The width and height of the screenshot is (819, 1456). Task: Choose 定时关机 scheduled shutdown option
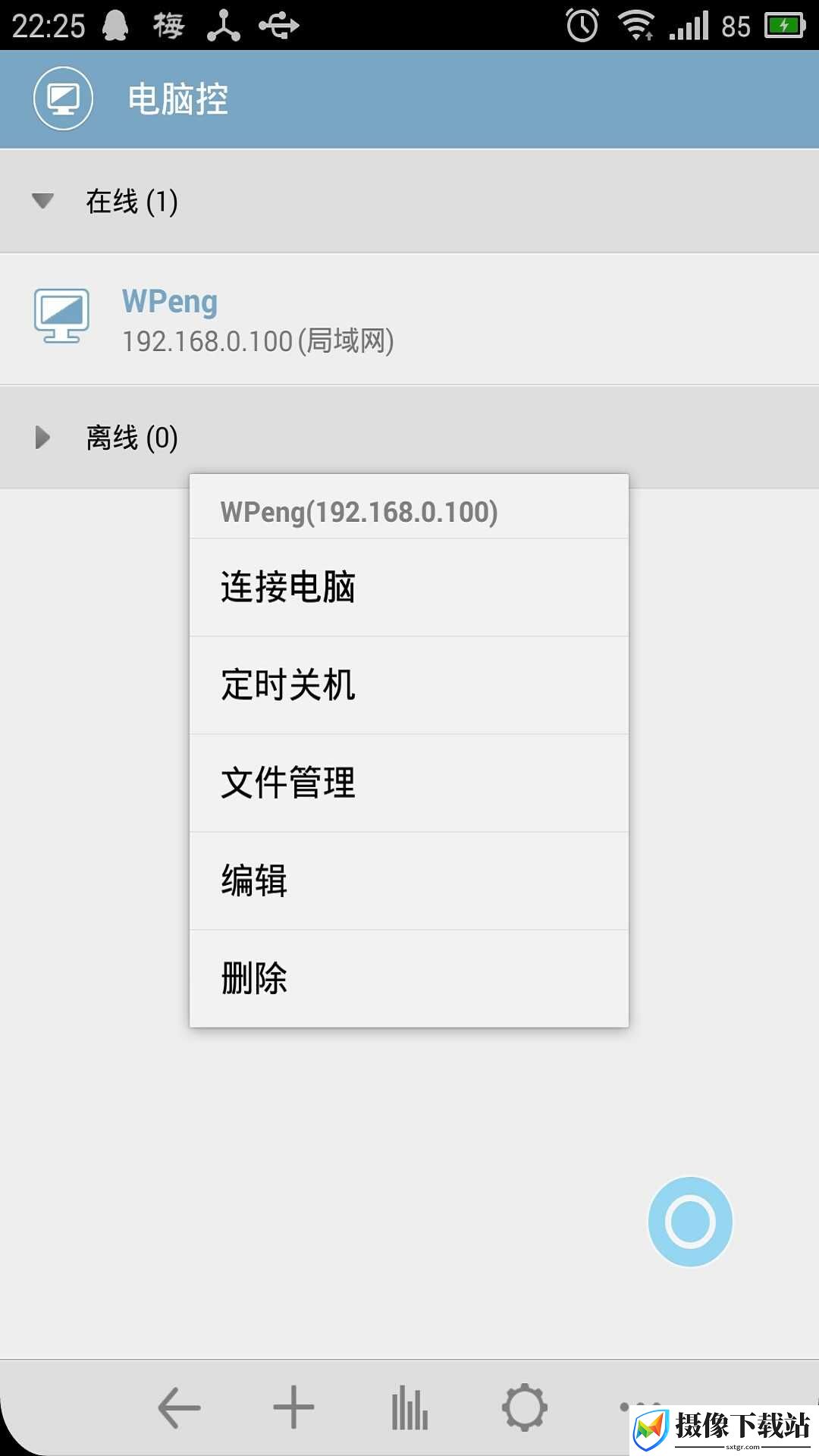409,686
